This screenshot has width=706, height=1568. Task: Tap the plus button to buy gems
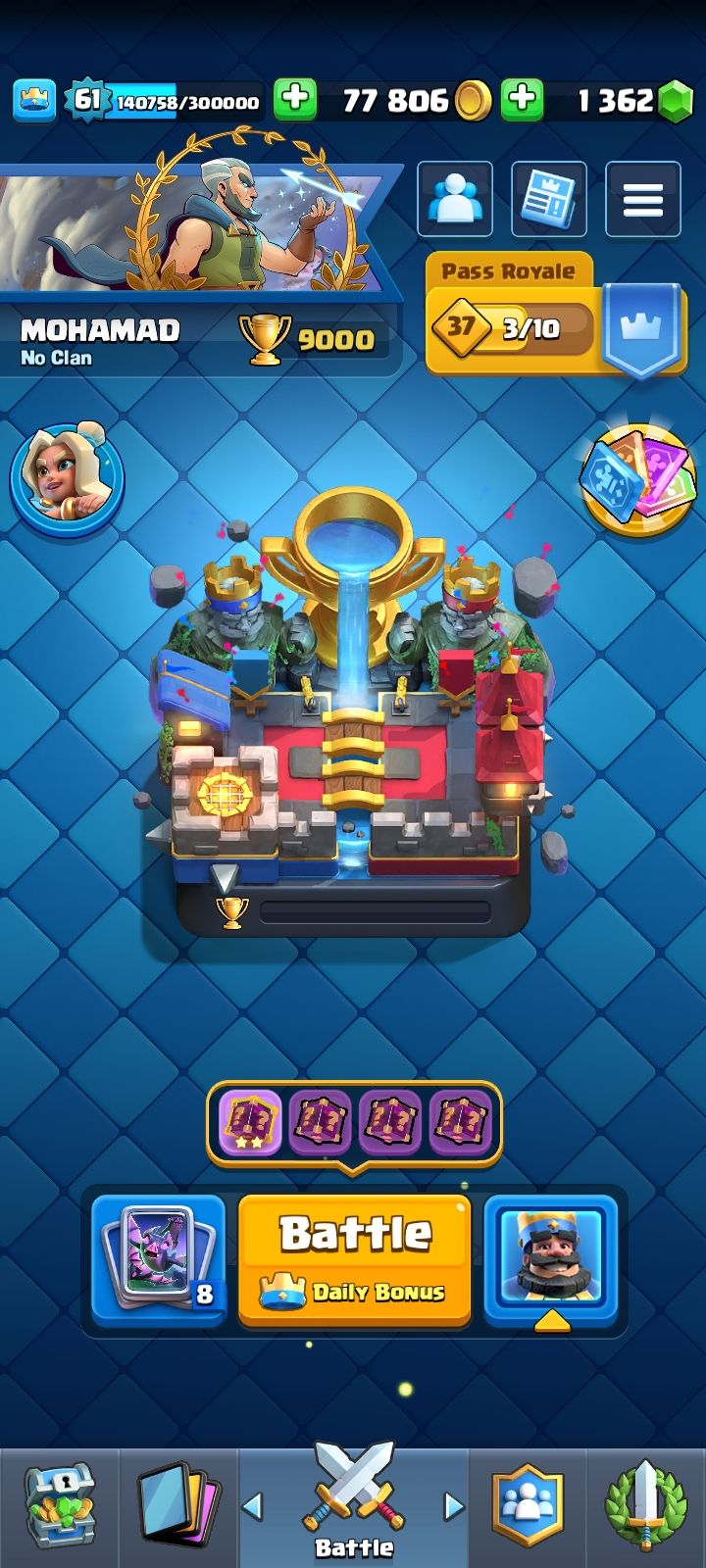pyautogui.click(x=523, y=100)
